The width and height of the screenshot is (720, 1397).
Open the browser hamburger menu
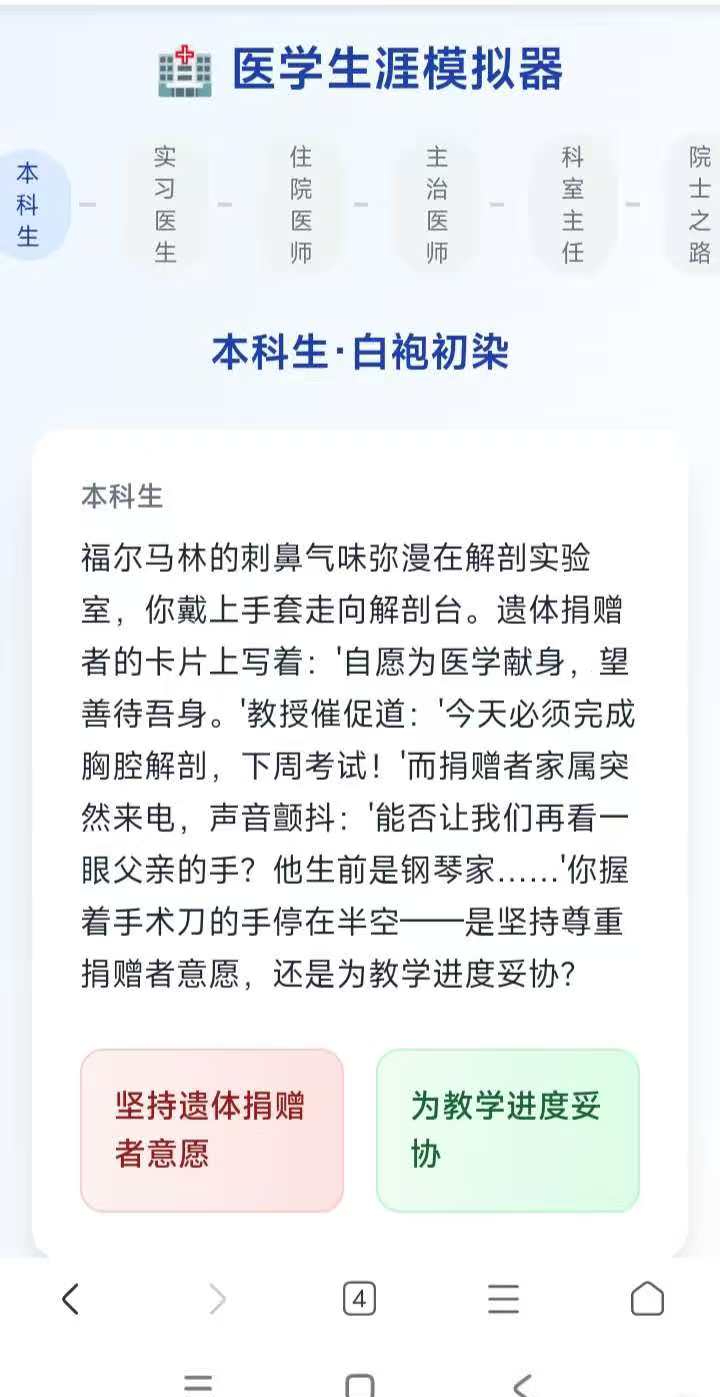coord(503,1299)
